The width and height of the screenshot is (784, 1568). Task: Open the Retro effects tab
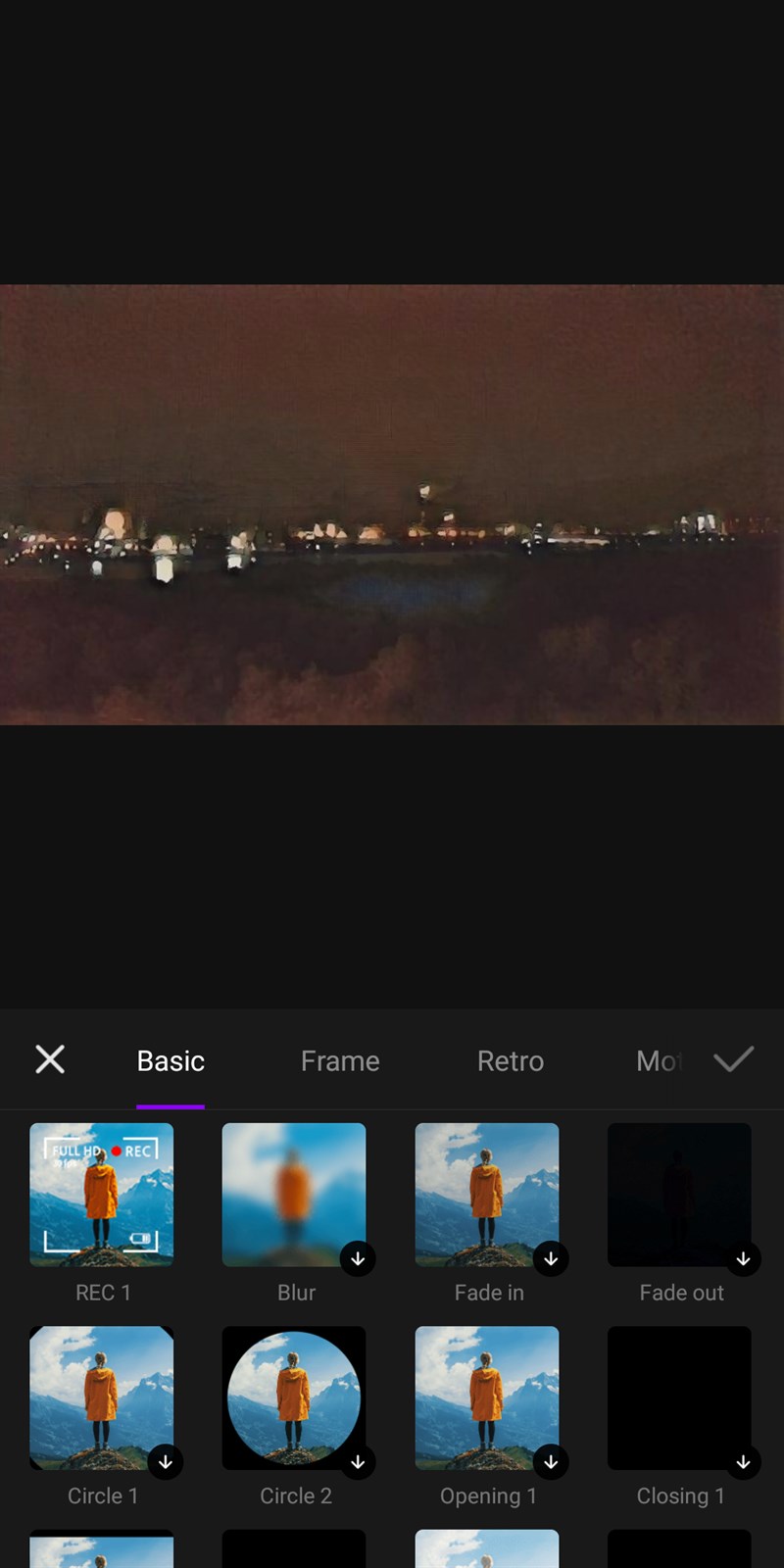pyautogui.click(x=511, y=1060)
